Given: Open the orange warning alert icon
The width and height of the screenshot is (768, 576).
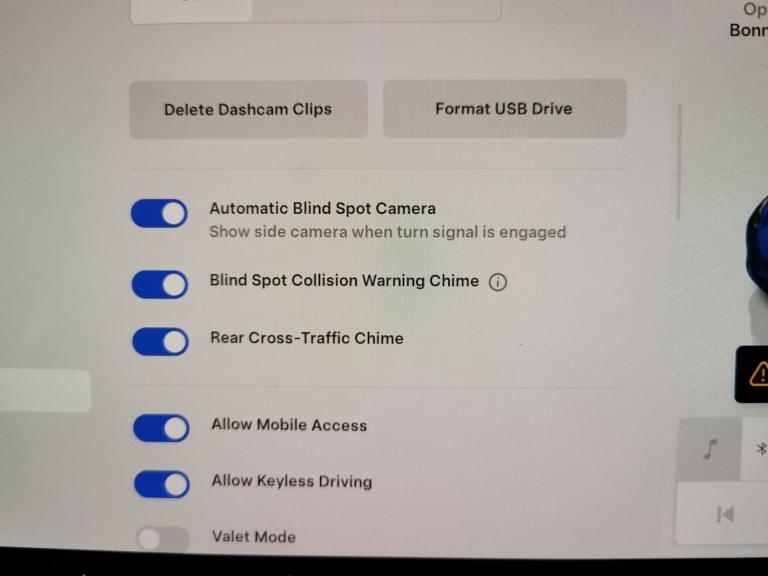Looking at the screenshot, I should point(757,375).
